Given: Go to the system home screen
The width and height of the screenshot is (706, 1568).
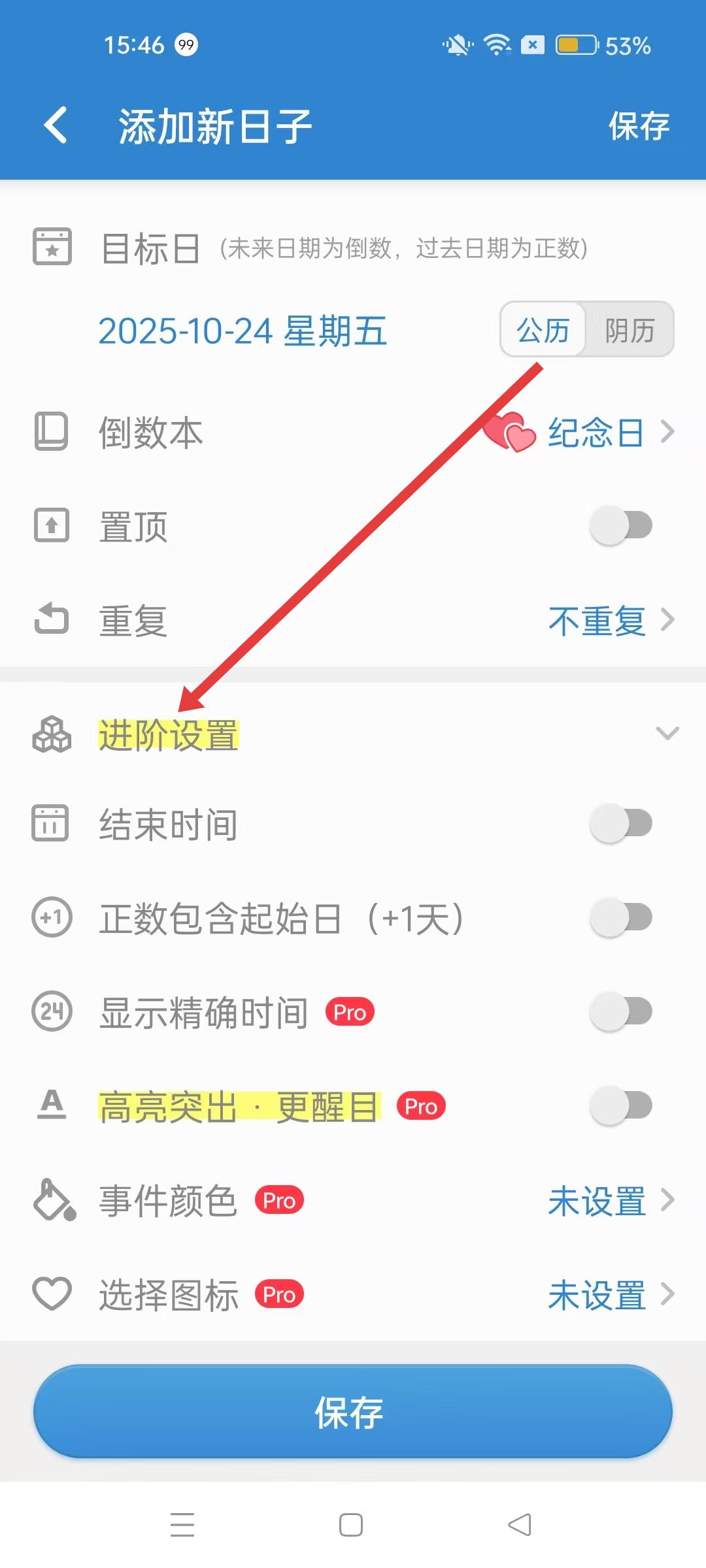Looking at the screenshot, I should point(351,1526).
